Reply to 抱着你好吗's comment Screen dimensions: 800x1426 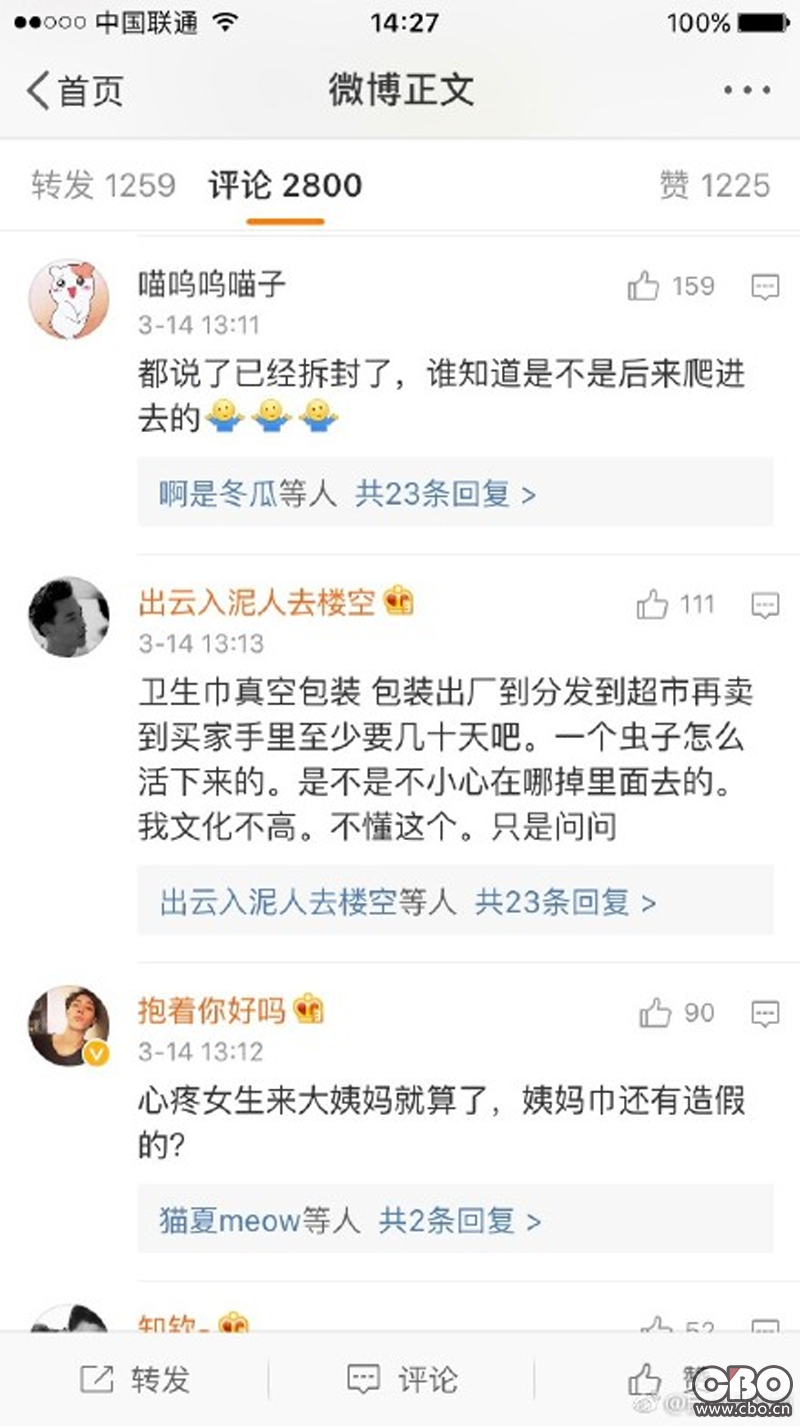[x=765, y=1014]
